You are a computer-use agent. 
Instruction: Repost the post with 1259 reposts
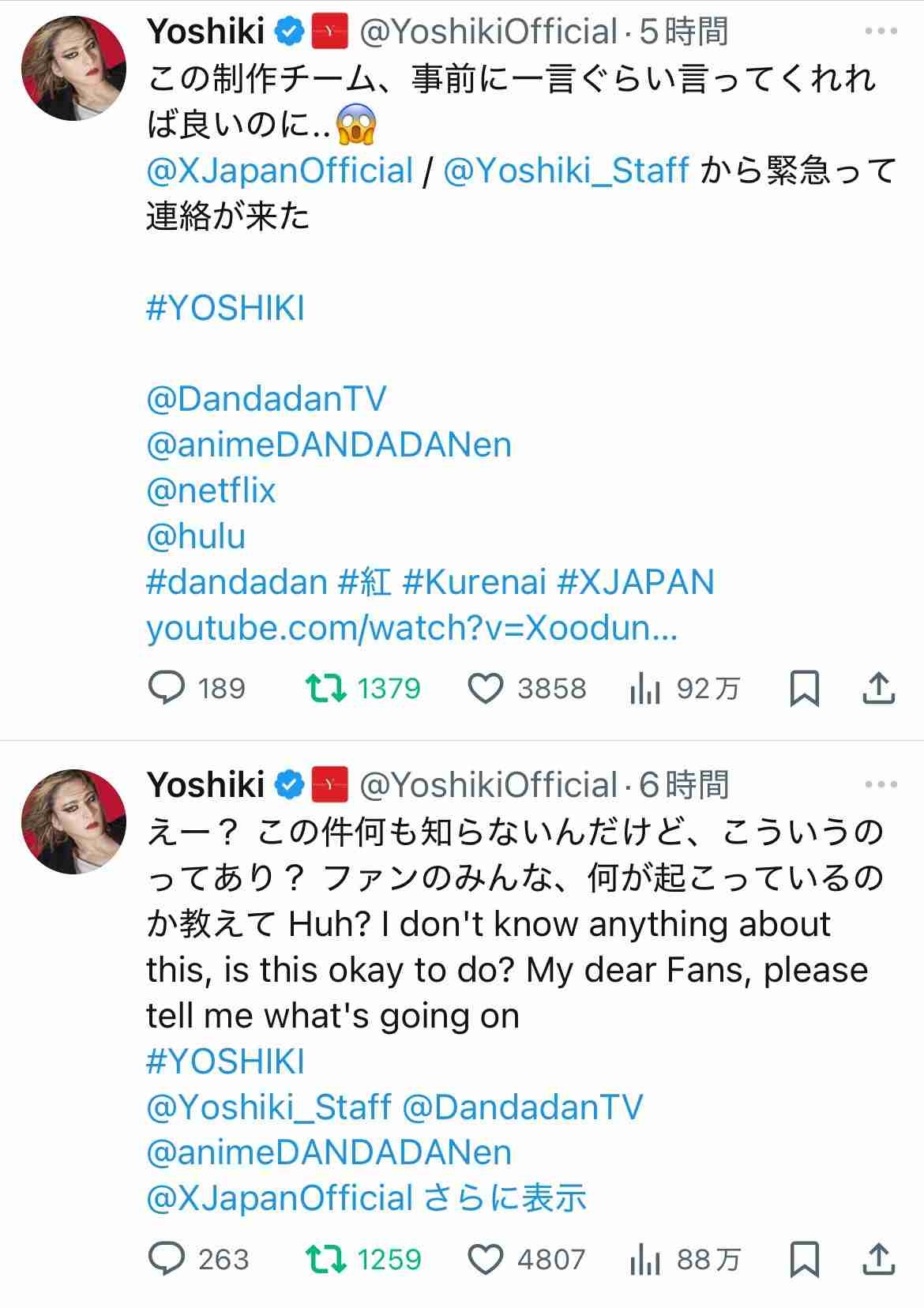(326, 1259)
